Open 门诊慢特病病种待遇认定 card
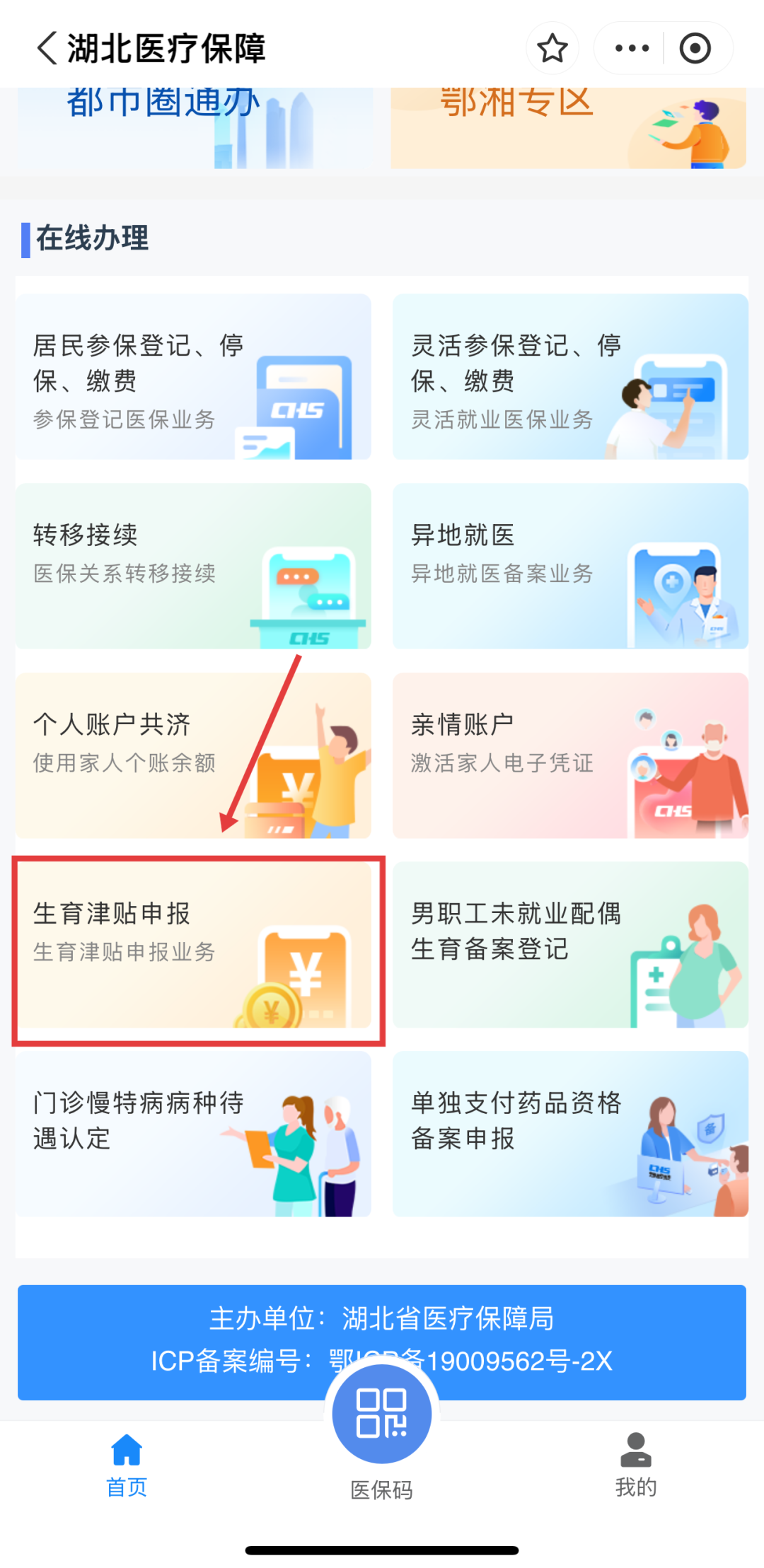 click(x=193, y=1134)
